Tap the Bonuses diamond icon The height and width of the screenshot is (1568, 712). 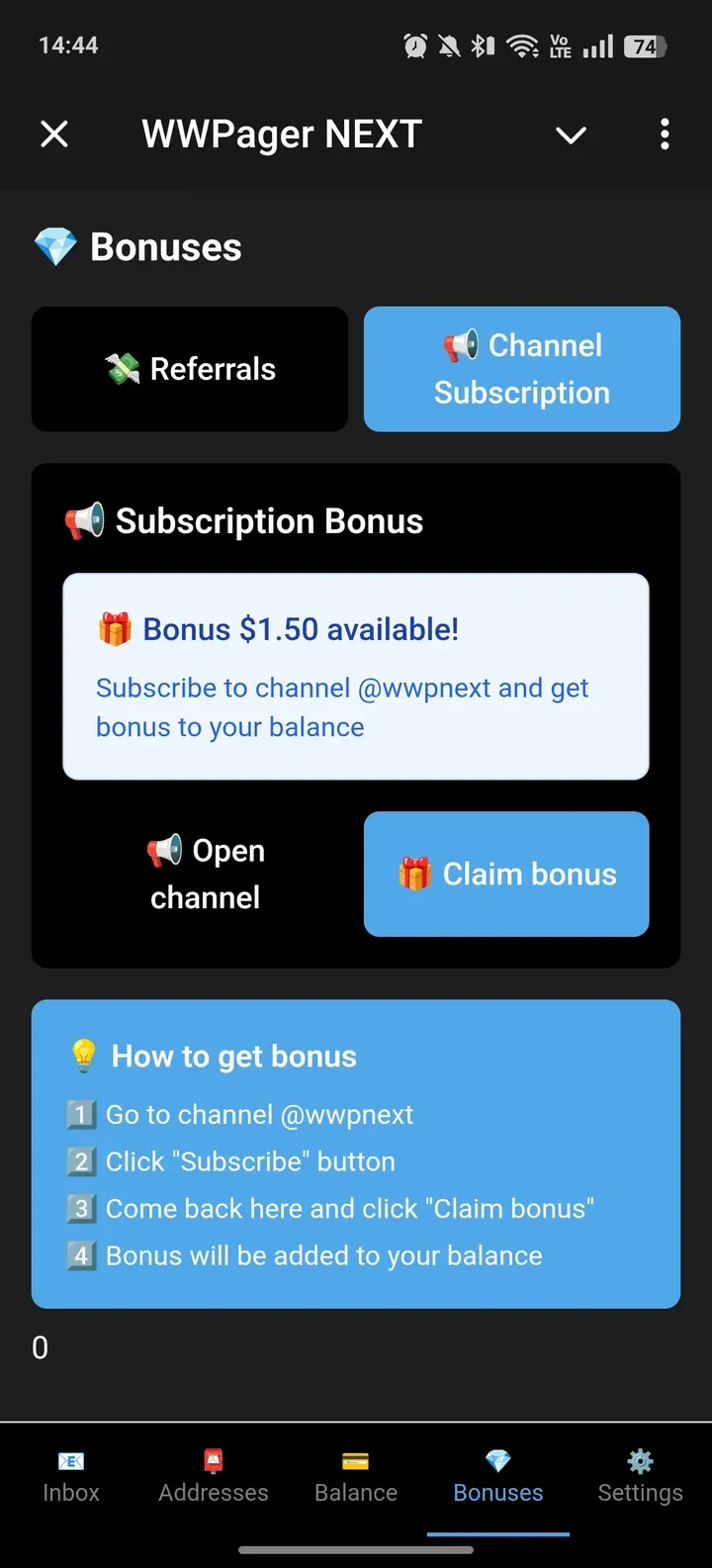497,1462
